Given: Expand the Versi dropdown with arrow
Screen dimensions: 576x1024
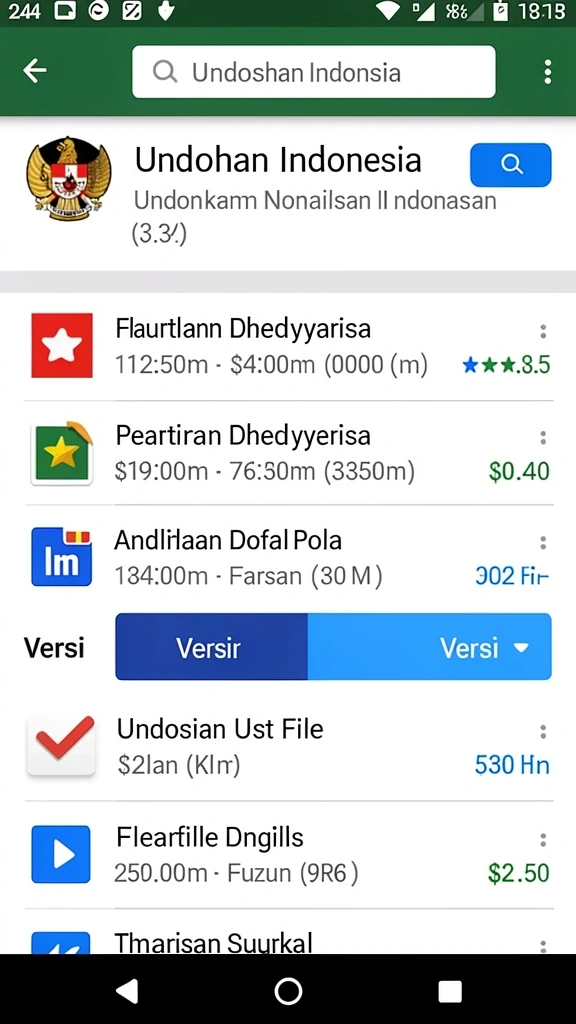Looking at the screenshot, I should (430, 647).
